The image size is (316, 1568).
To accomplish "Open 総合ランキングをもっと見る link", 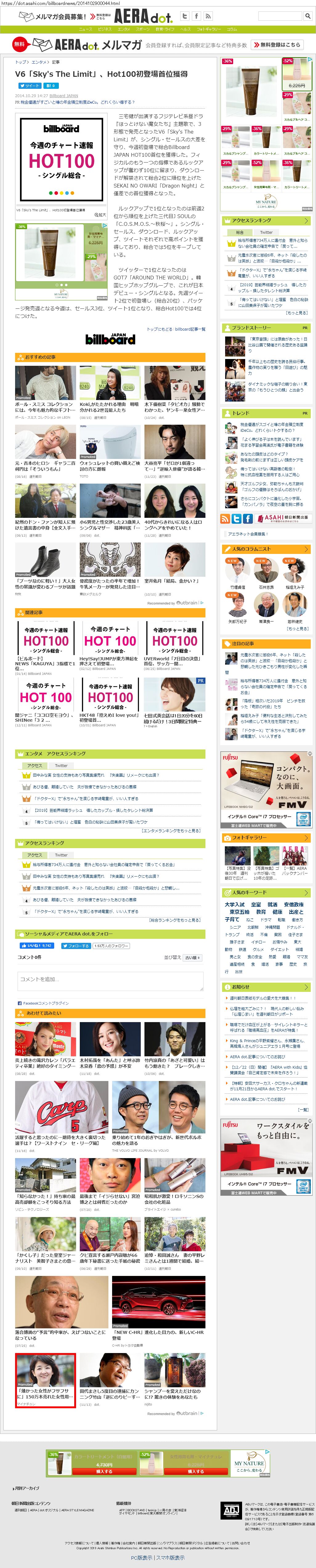I will 174,920.
